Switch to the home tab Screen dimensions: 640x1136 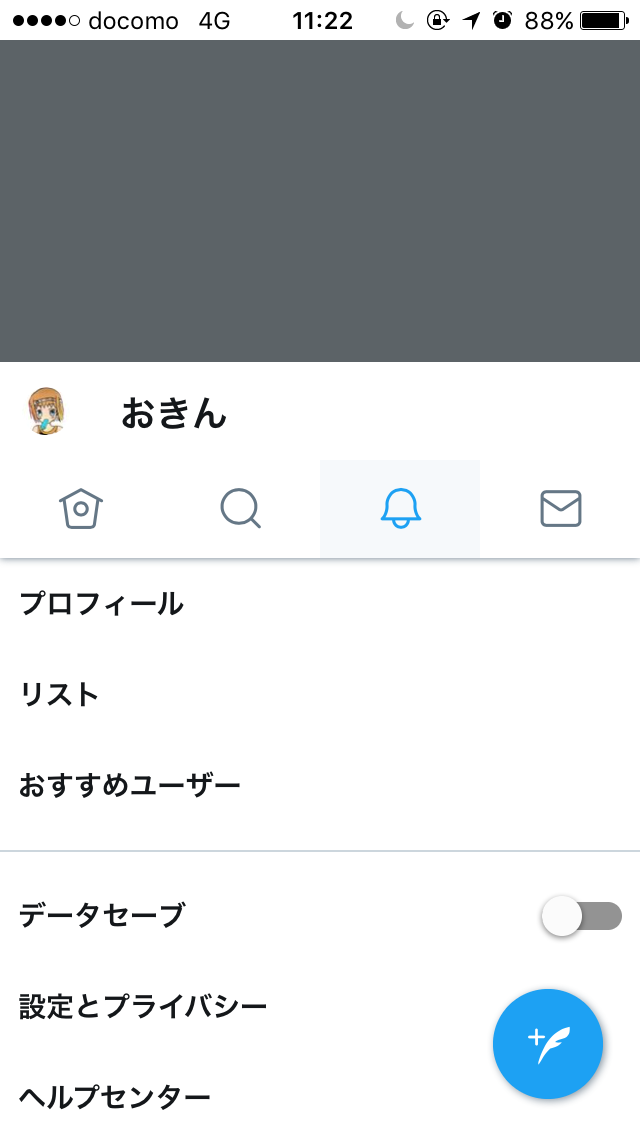[81, 509]
